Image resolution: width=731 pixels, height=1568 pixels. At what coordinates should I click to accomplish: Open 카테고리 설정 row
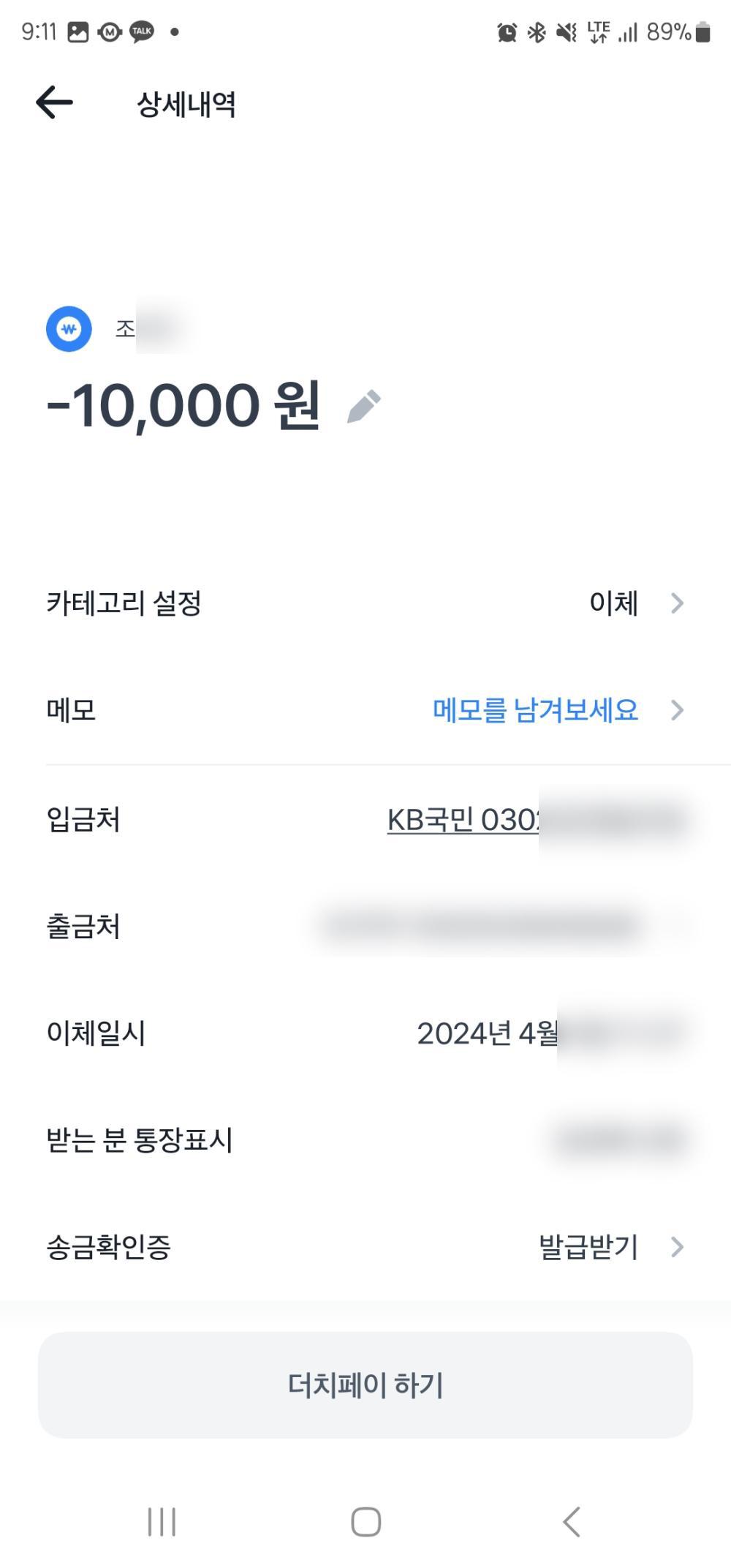[x=365, y=603]
